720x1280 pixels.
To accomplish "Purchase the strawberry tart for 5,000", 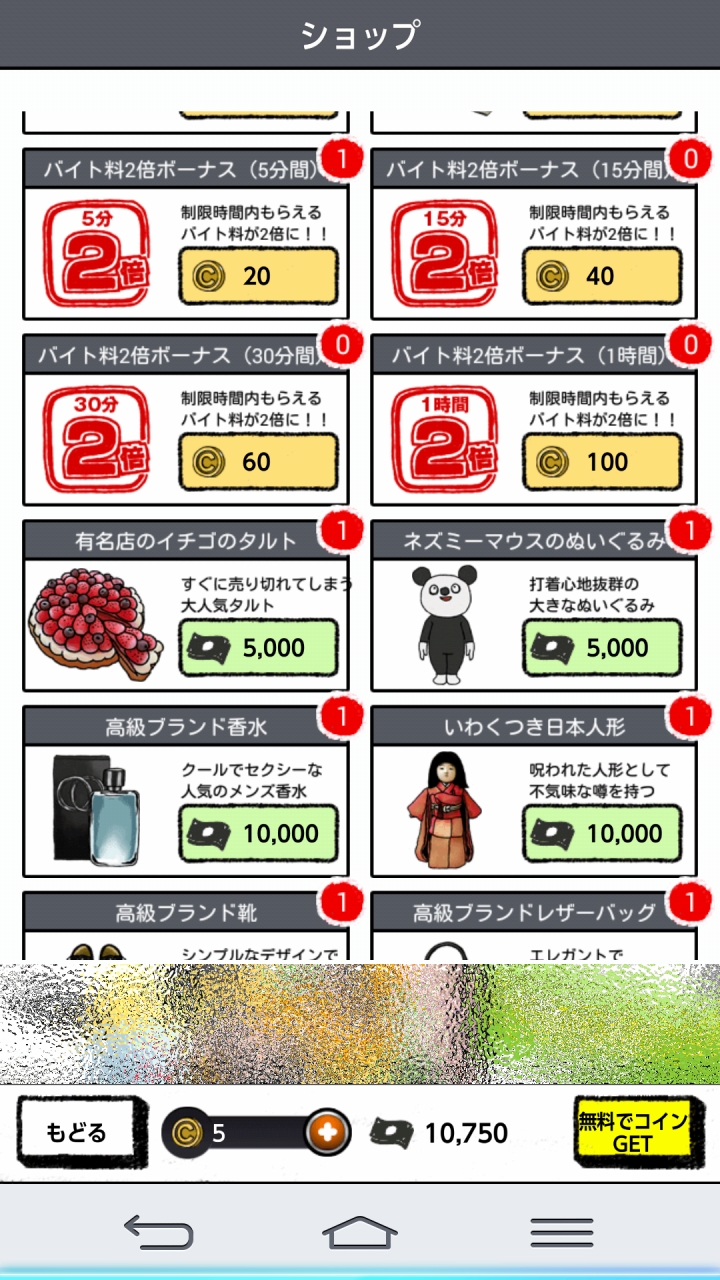I will coord(258,648).
